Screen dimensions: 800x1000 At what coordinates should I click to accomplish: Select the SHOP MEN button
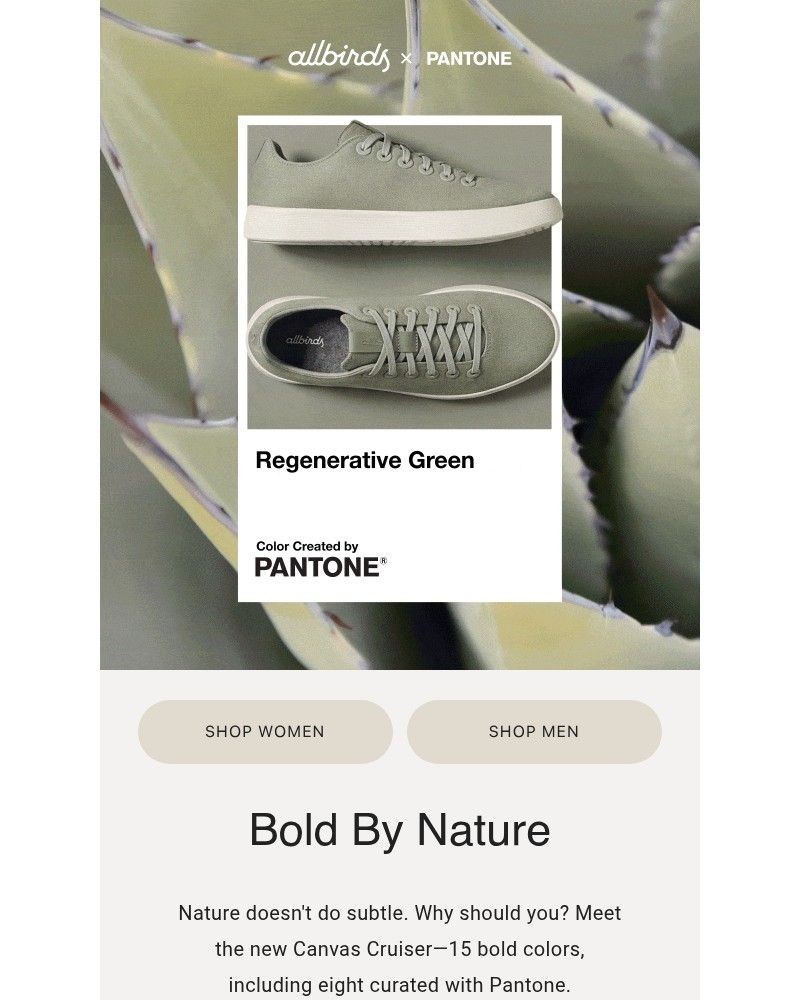[x=533, y=731]
